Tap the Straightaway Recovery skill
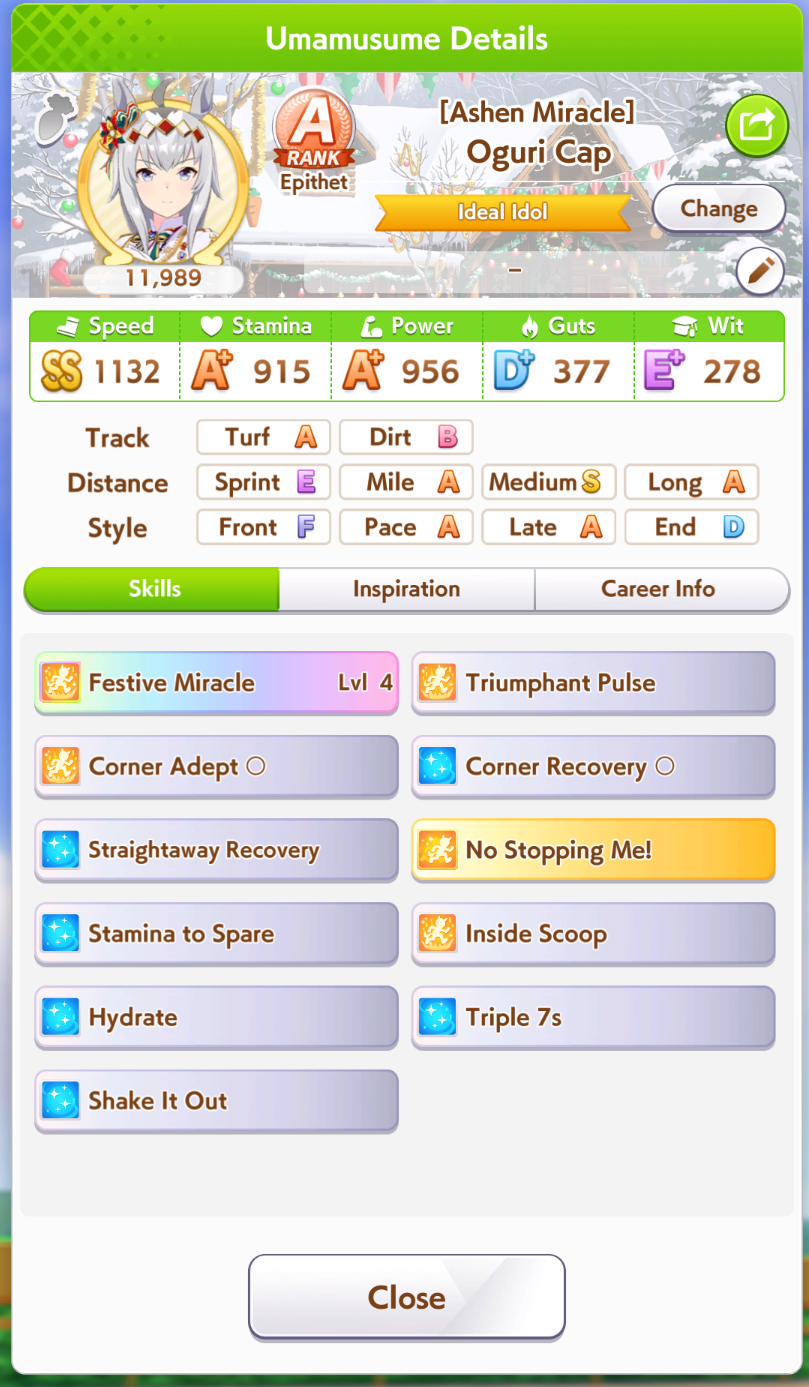This screenshot has width=809, height=1387. (216, 851)
